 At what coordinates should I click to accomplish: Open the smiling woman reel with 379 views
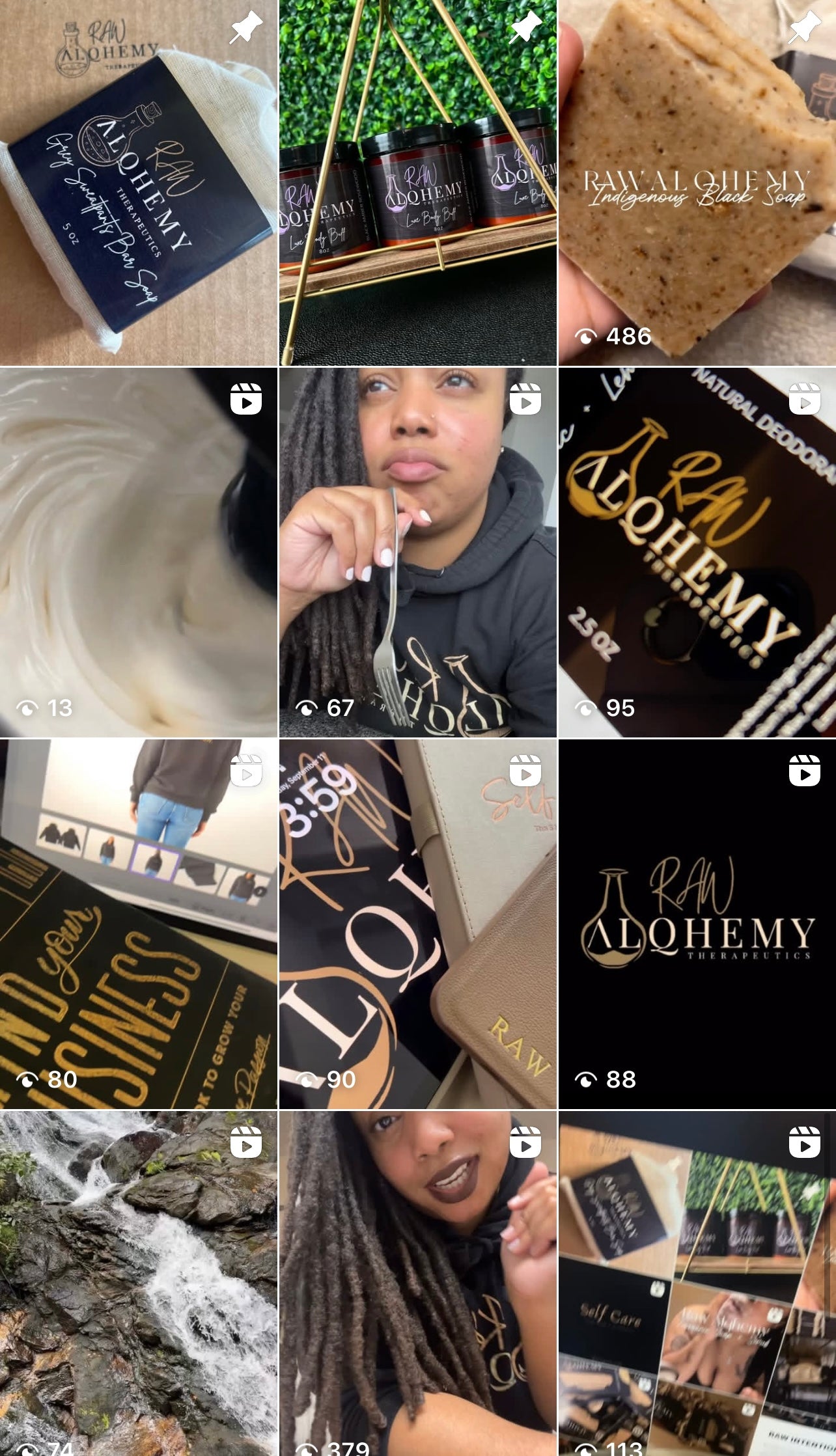tap(417, 1282)
